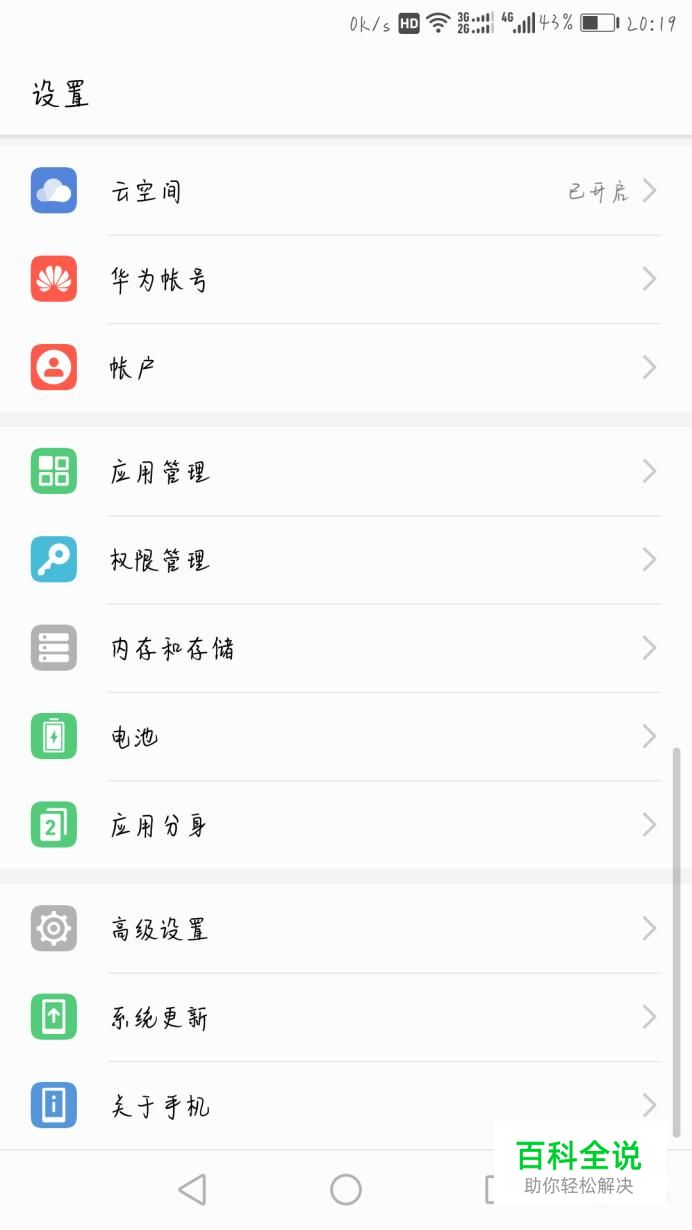
Task: Open the 帐户 accounts row
Action: (x=345, y=368)
